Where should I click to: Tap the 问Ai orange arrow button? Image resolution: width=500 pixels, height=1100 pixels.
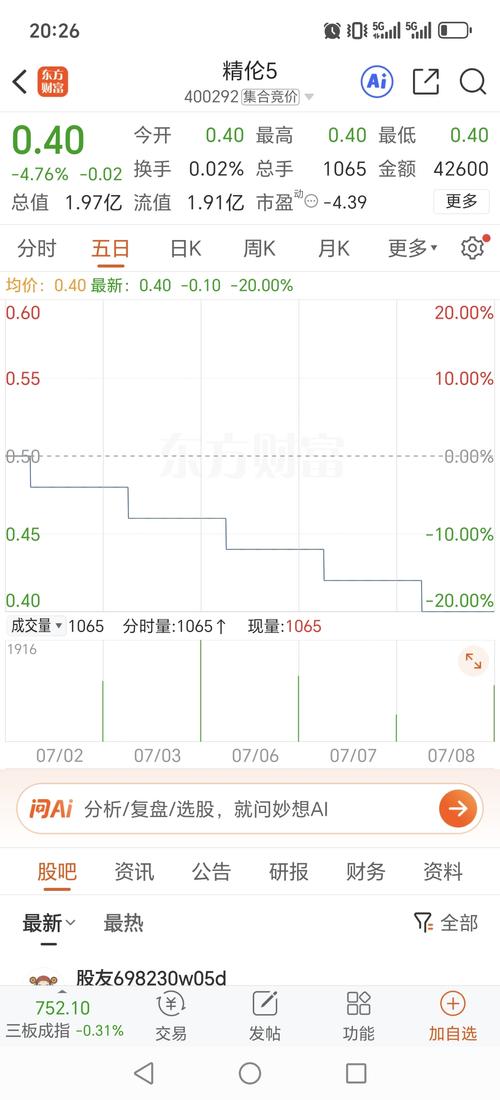coord(458,809)
